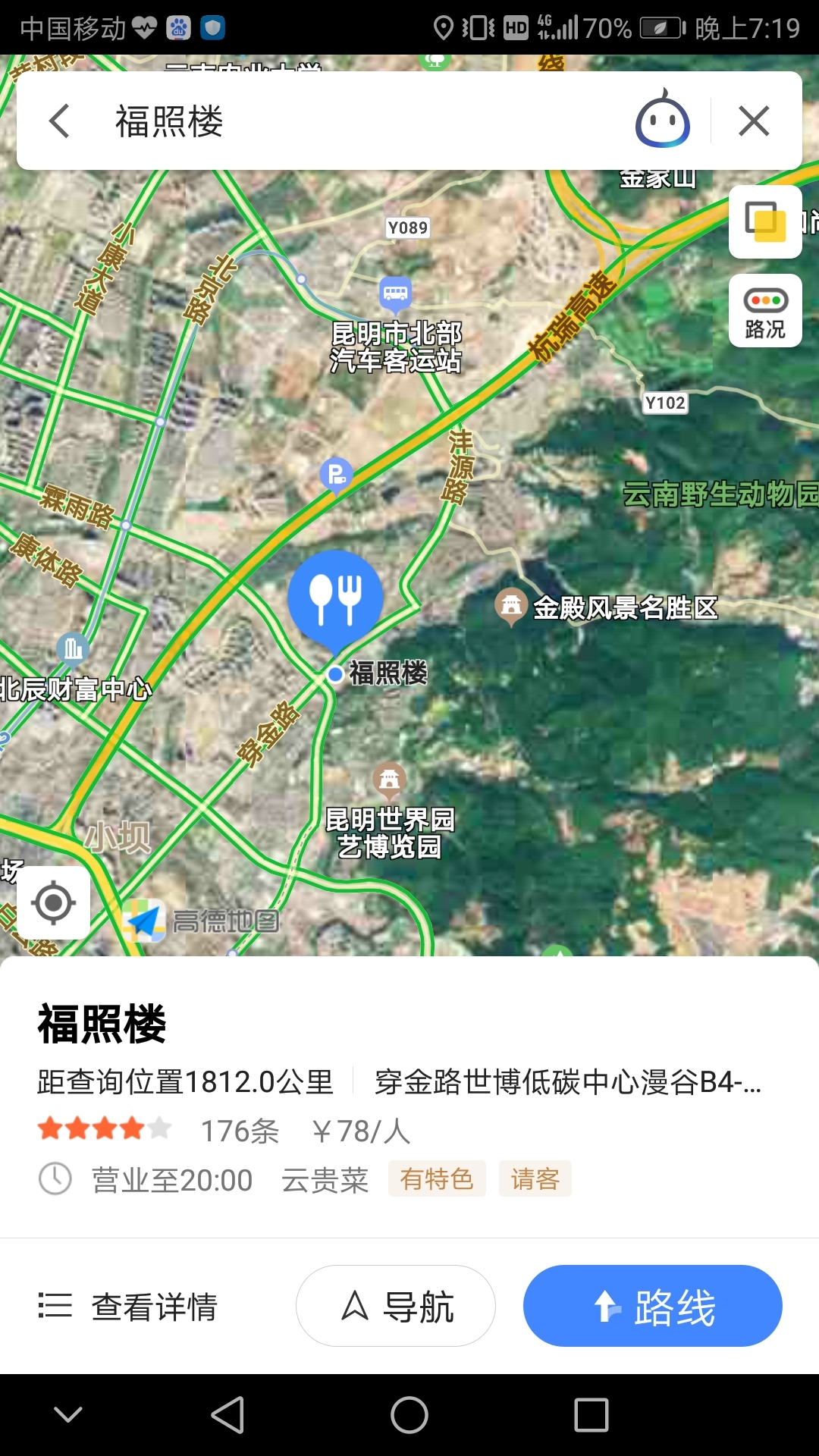This screenshot has width=819, height=1456.
Task: Select 金殿风景名胜区 landmark on map
Action: pyautogui.click(x=512, y=605)
